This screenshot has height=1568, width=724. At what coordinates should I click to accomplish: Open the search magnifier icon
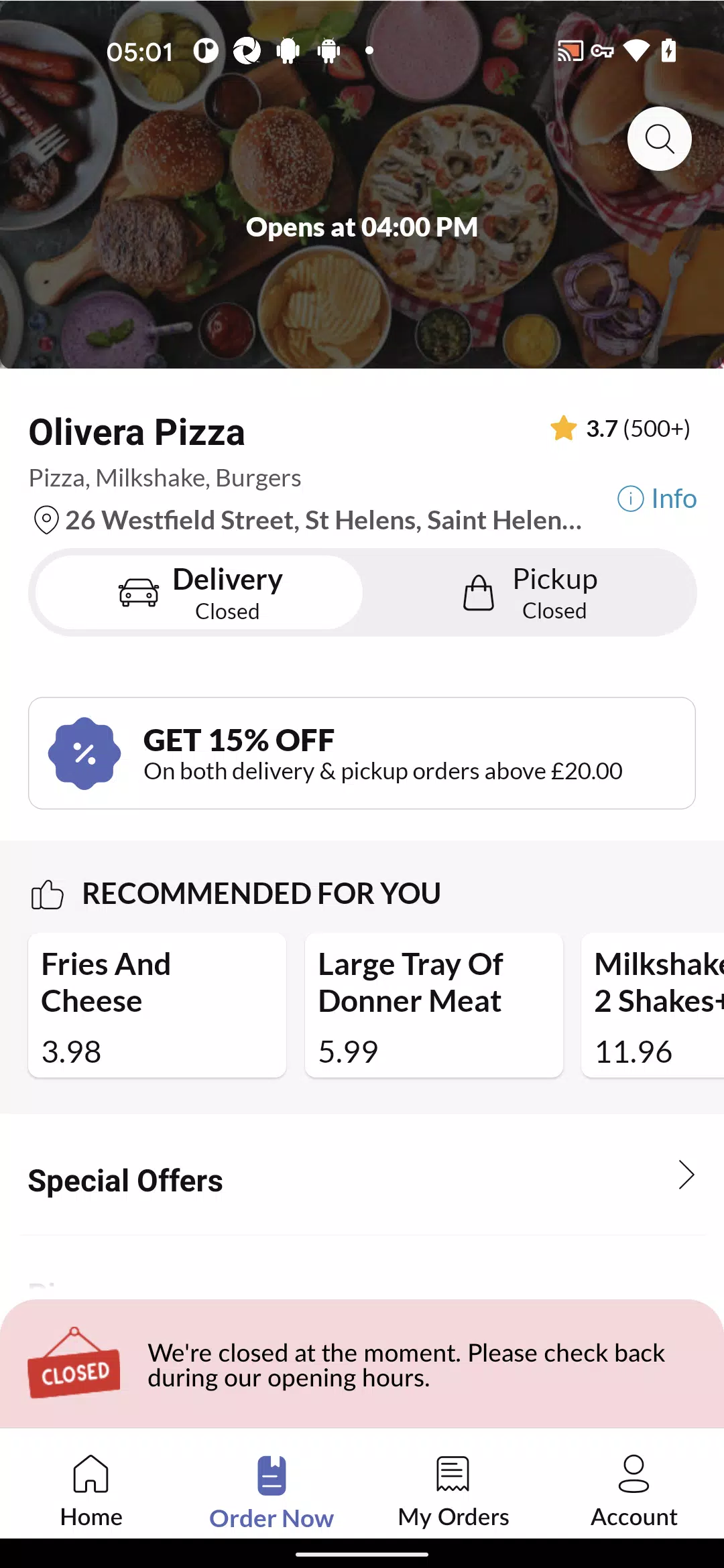[x=660, y=139]
